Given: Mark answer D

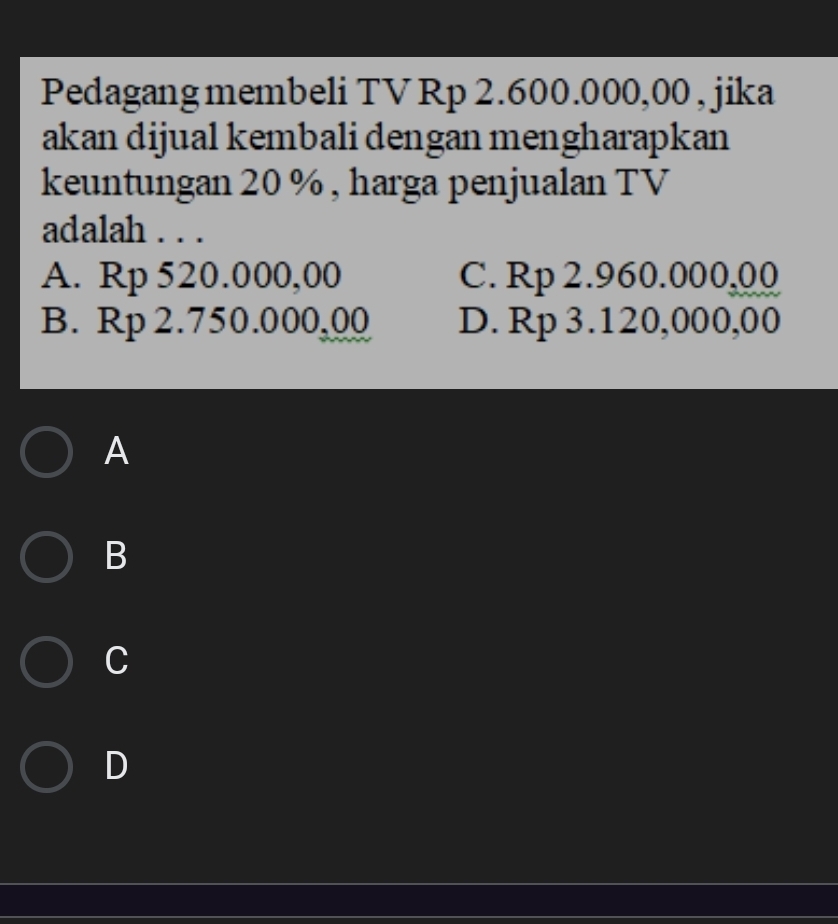Looking at the screenshot, I should (x=47, y=767).
